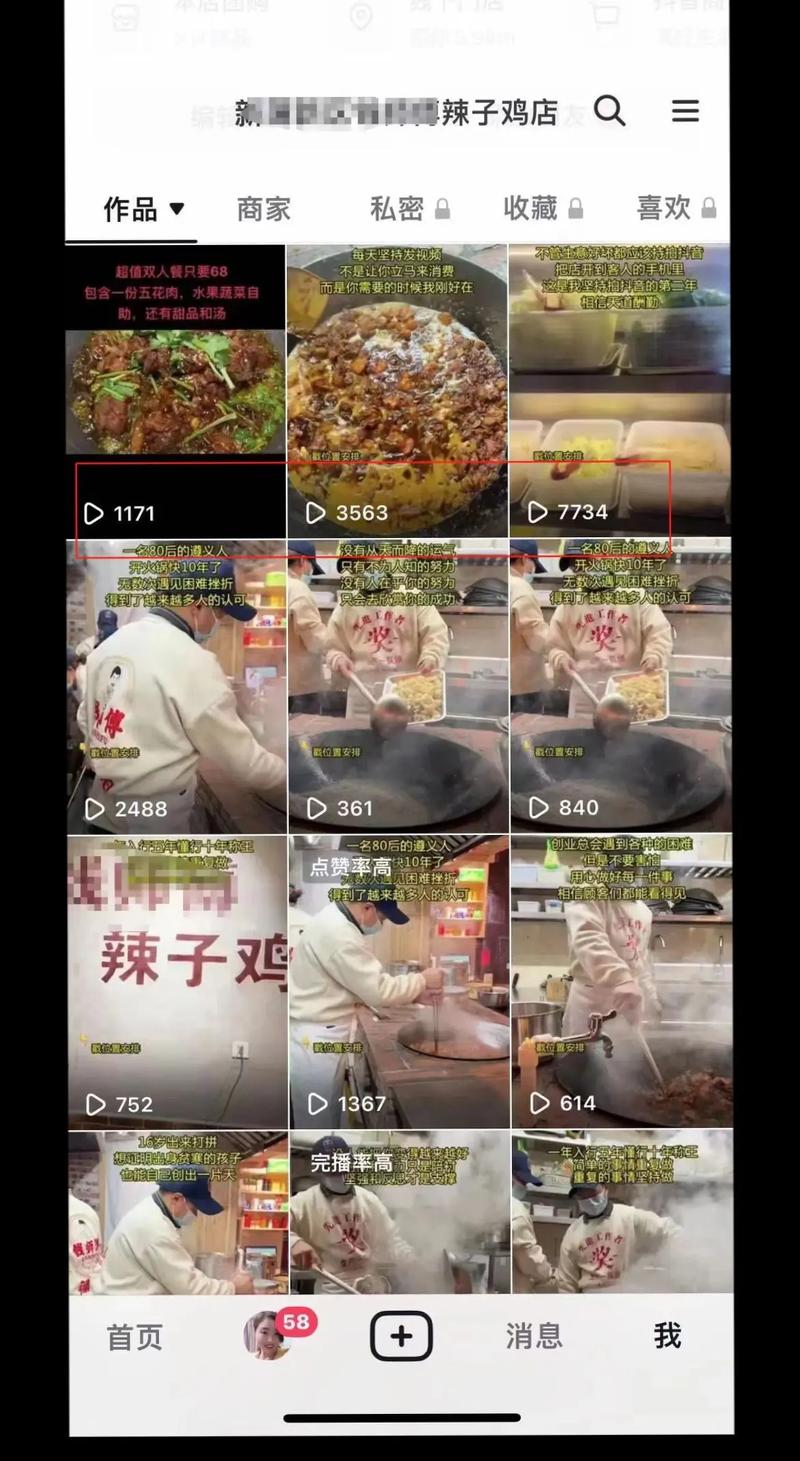Screen dimensions: 800x1461
Task: Play the video with 361 views
Action: point(397,686)
